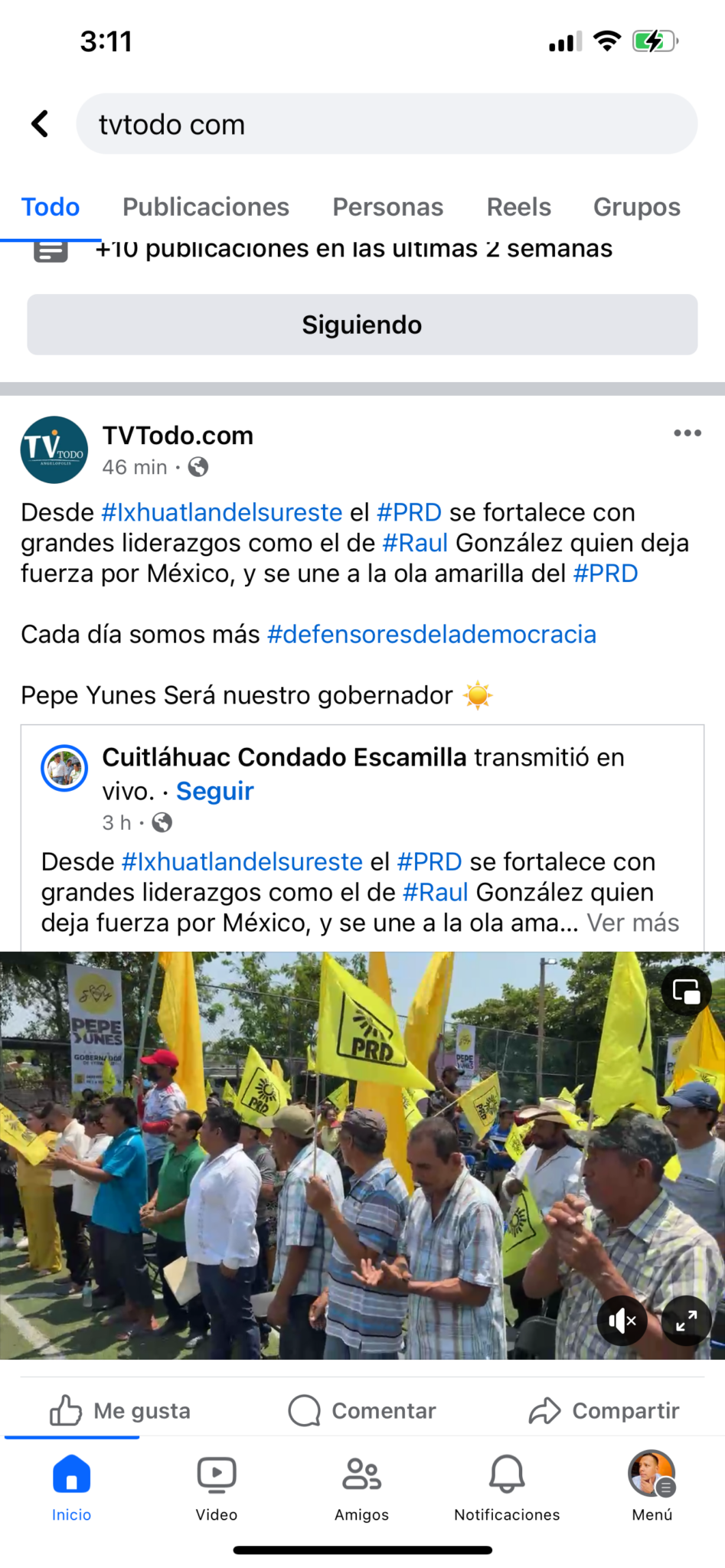Viewport: 725px width, 1568px height.
Task: Tap the Siguiendo button
Action: click(x=362, y=325)
